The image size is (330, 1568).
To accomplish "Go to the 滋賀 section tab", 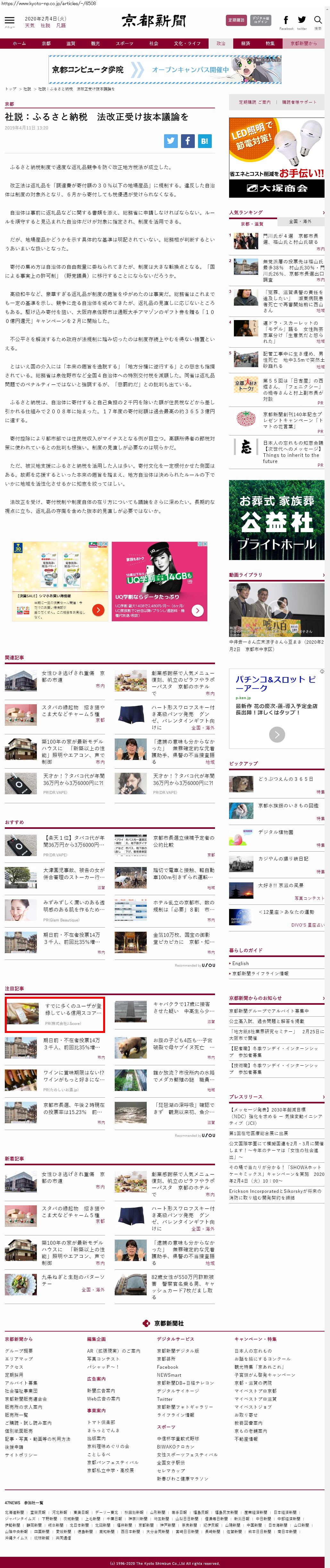I will tap(70, 44).
